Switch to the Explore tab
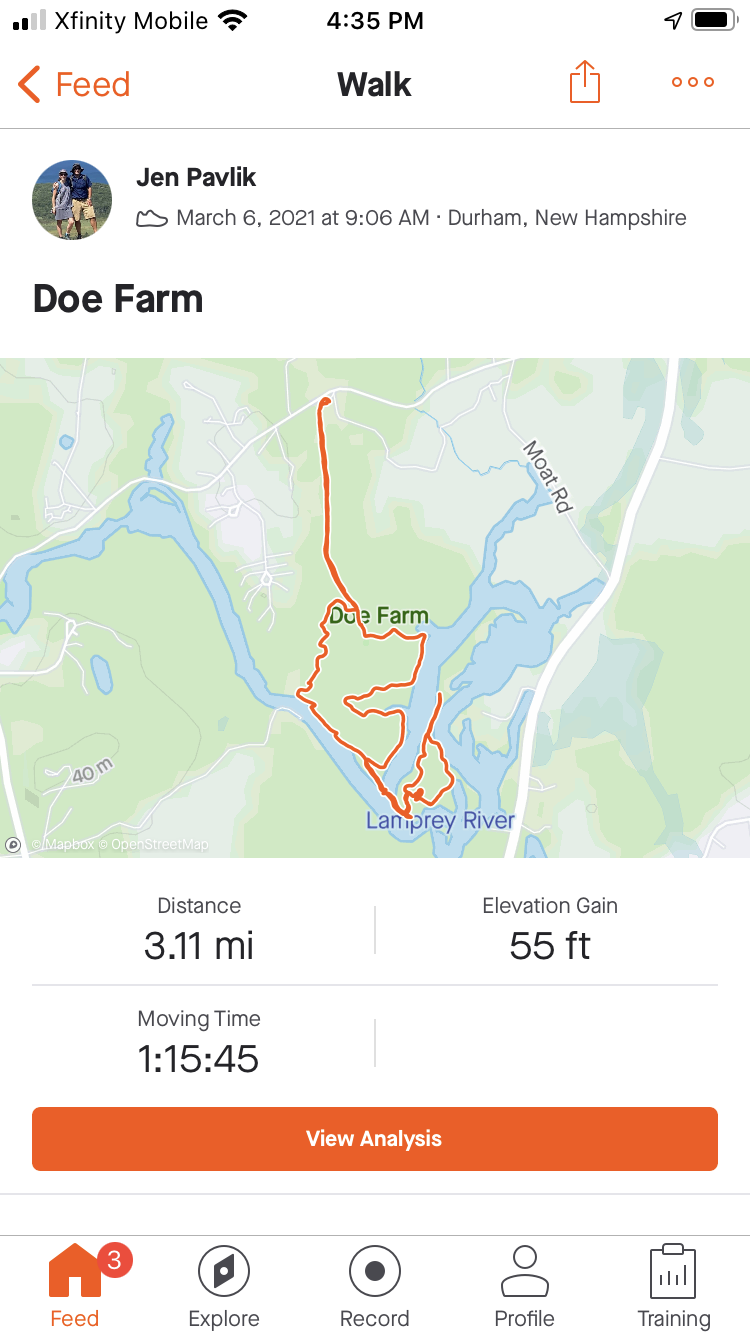The image size is (750, 1334). 224,1286
